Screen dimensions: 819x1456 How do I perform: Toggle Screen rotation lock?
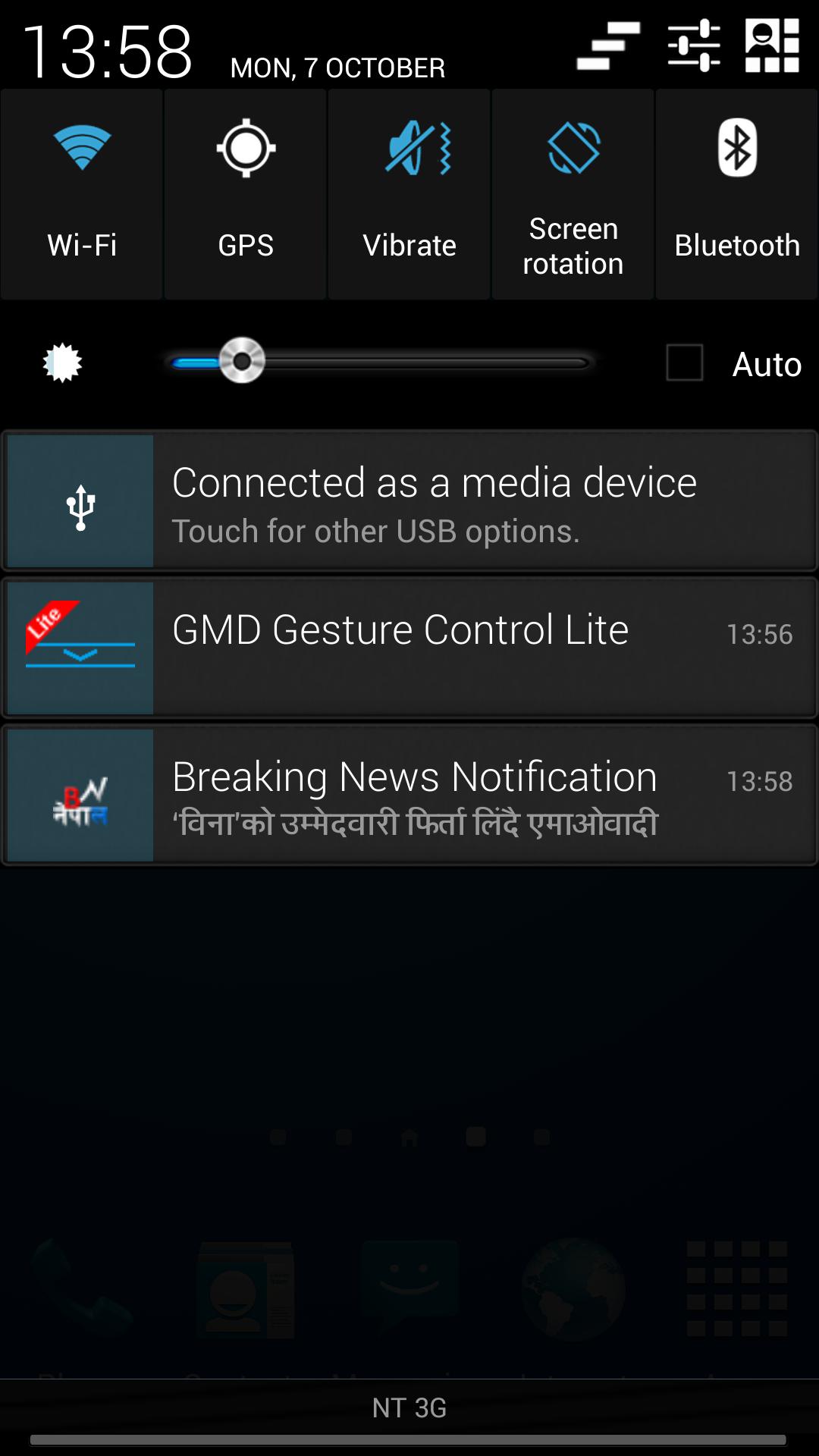point(573,193)
